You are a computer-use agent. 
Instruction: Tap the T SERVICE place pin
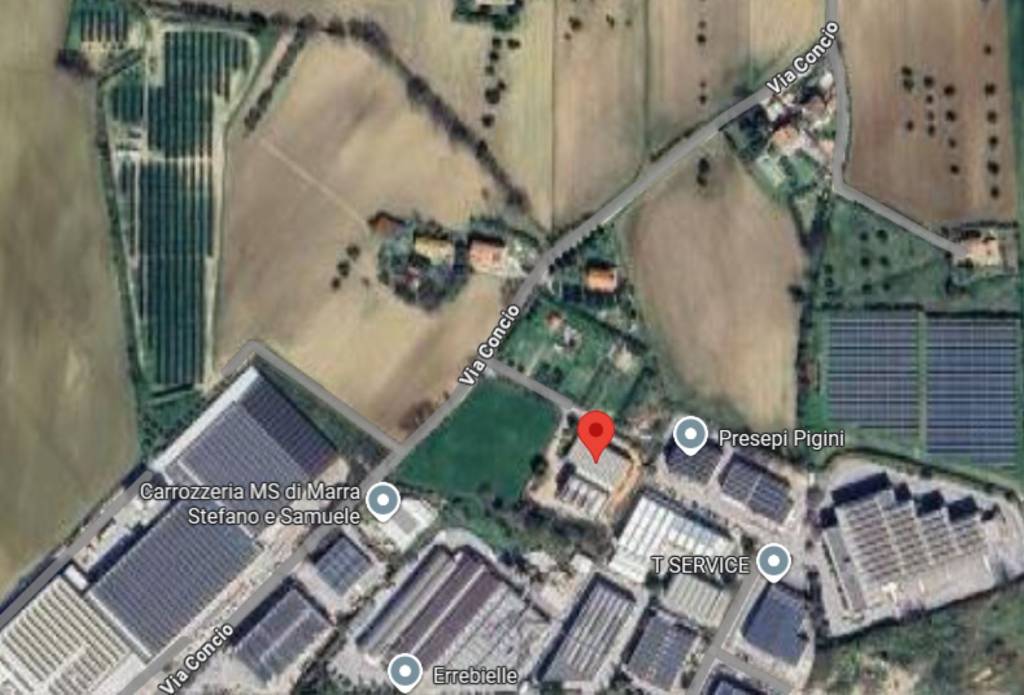coord(772,563)
